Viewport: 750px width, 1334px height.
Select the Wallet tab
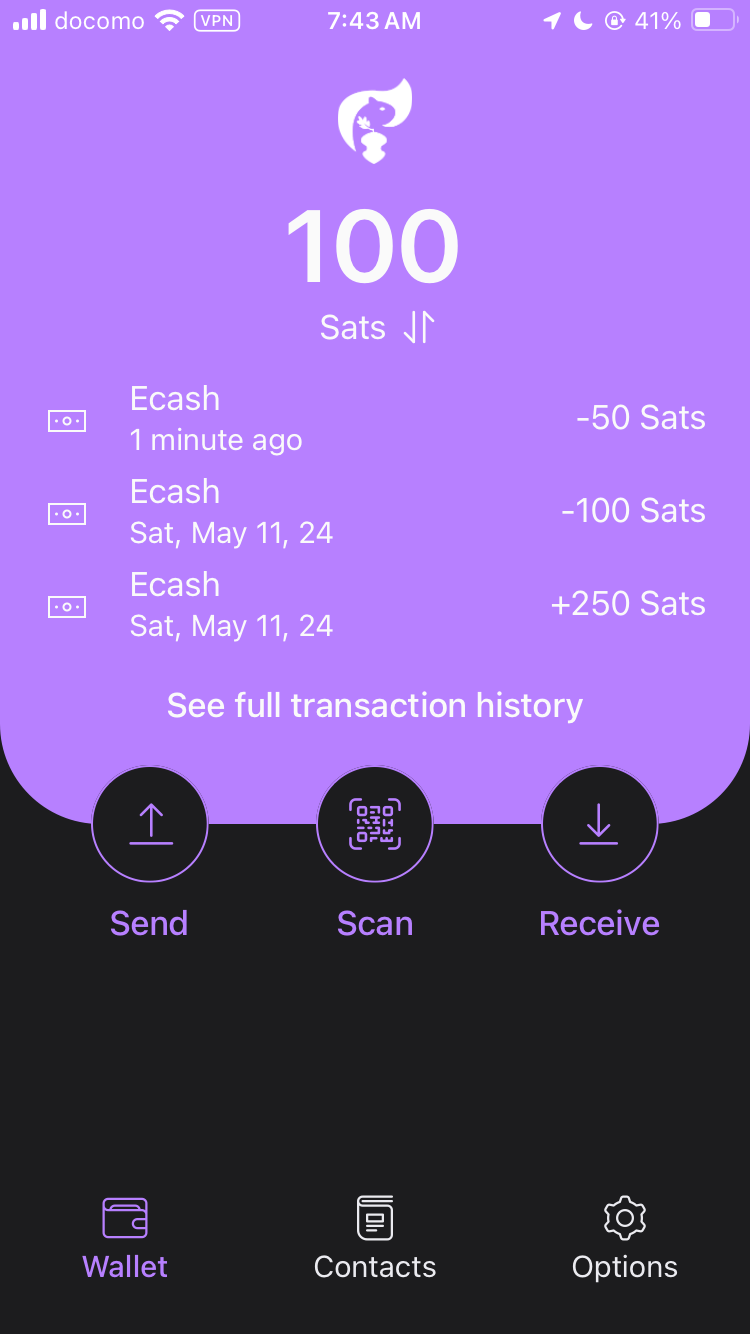coord(125,1239)
